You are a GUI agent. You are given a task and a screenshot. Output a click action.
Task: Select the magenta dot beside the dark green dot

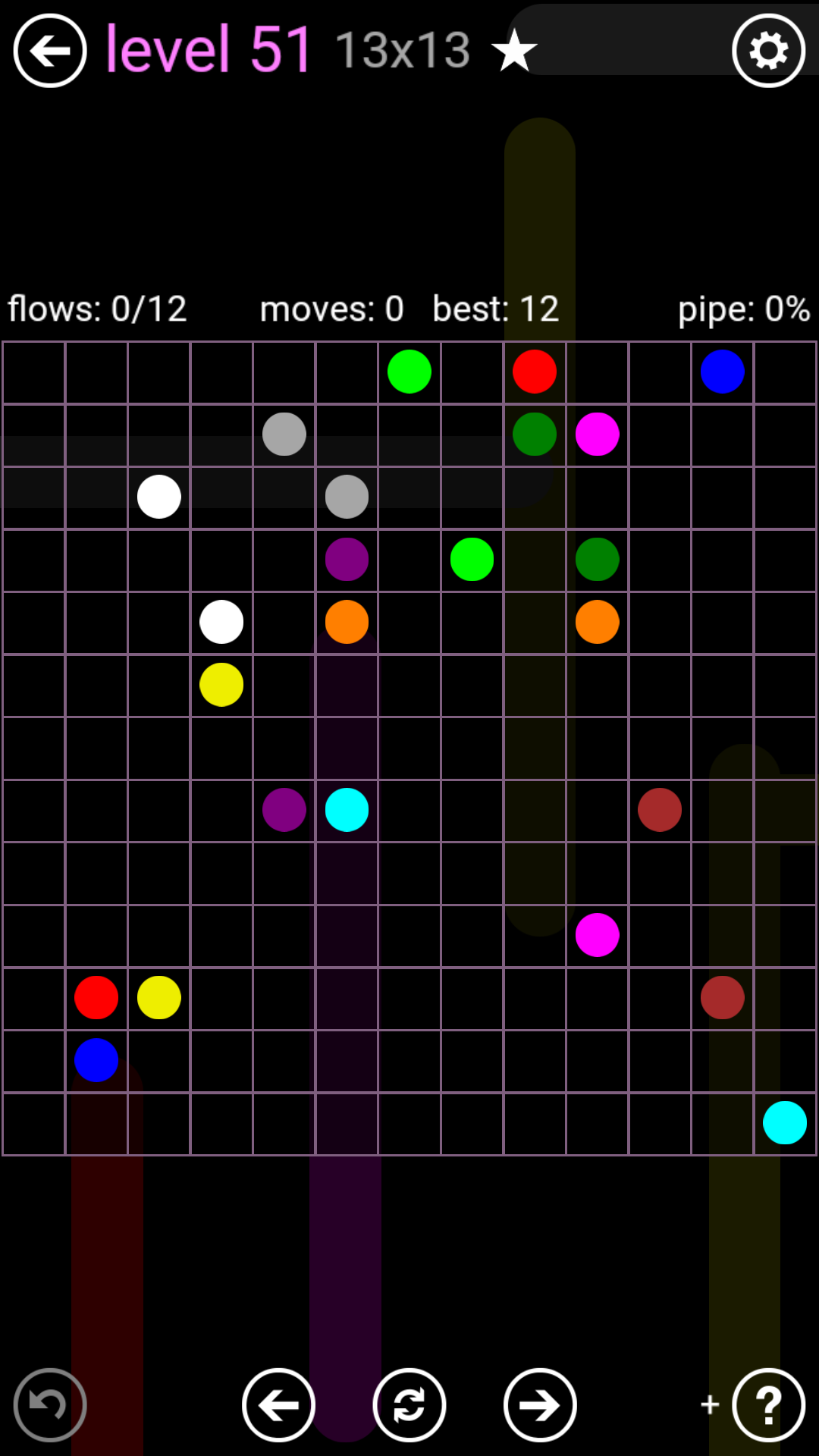point(598,435)
